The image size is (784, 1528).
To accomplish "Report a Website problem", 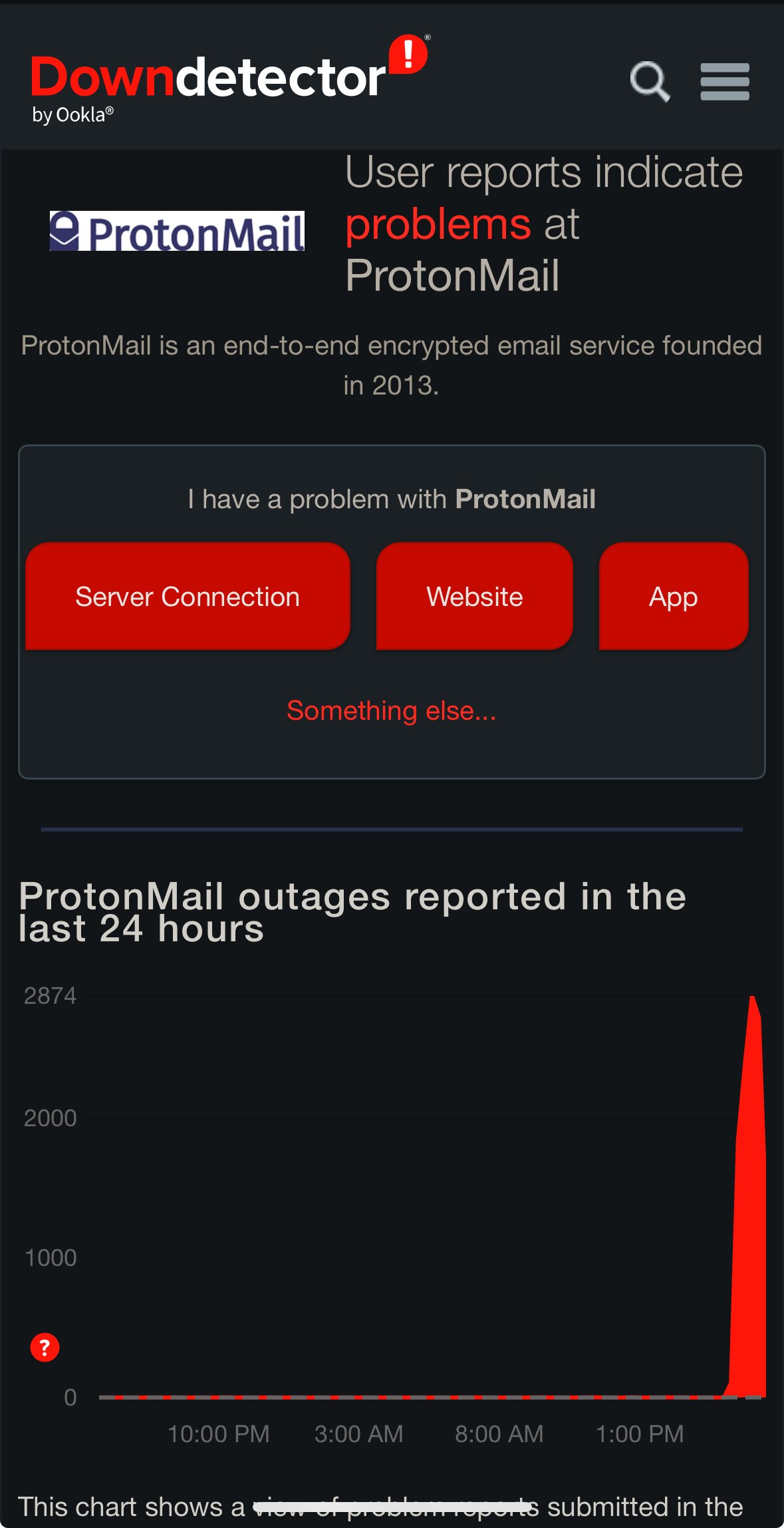I will pos(474,596).
